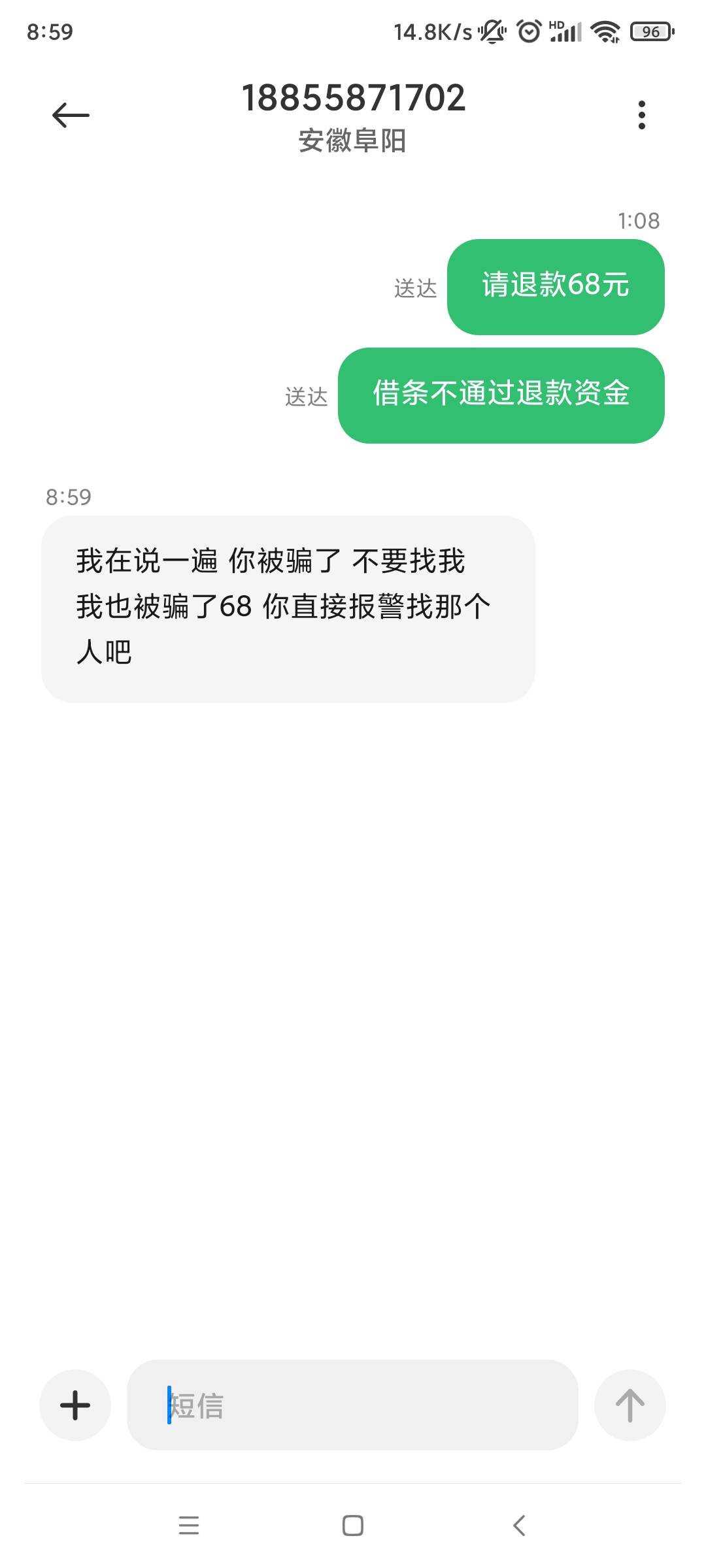Tap the send arrow button

(630, 1405)
